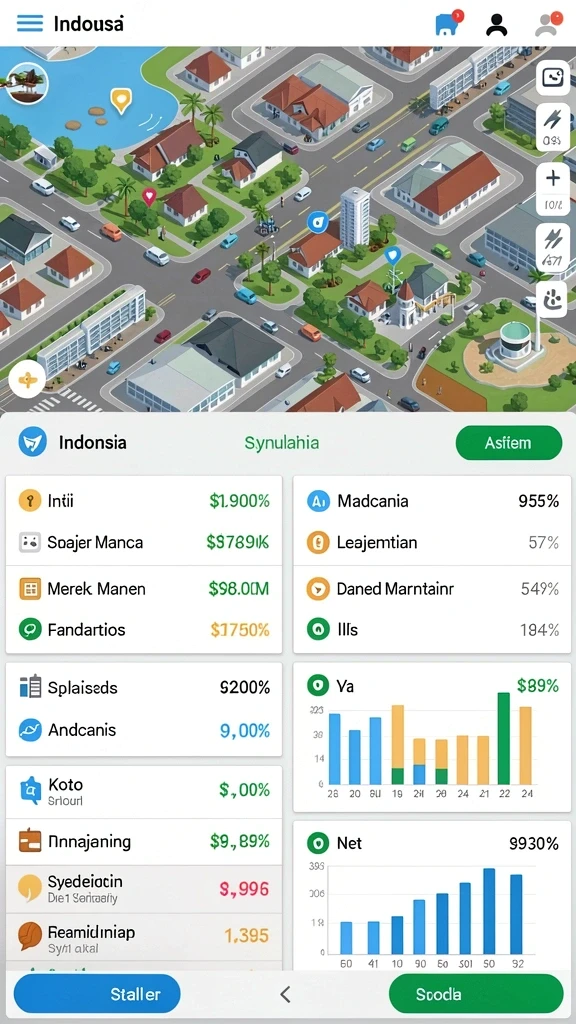Tap the back chevron at the bottom
The width and height of the screenshot is (576, 1024).
click(x=285, y=995)
